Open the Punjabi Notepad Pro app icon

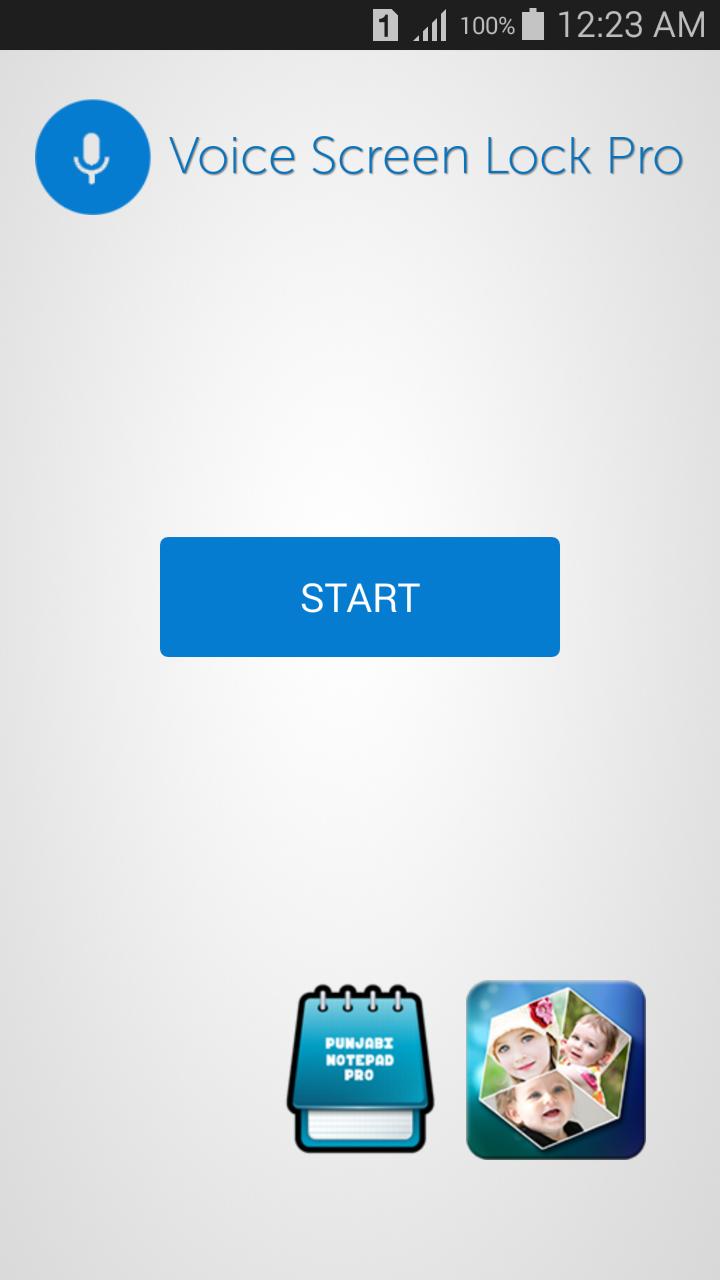360,1069
